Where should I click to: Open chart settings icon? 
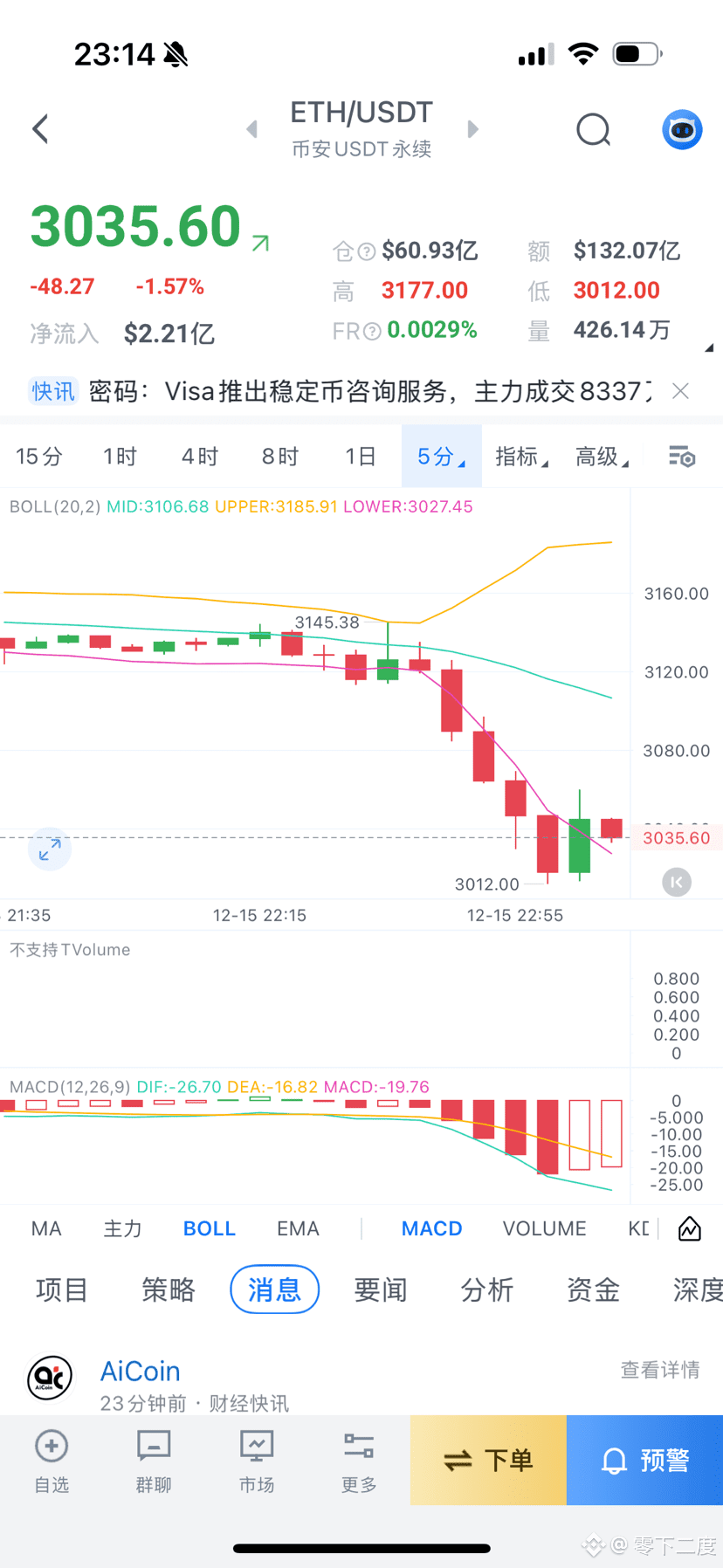(x=682, y=457)
